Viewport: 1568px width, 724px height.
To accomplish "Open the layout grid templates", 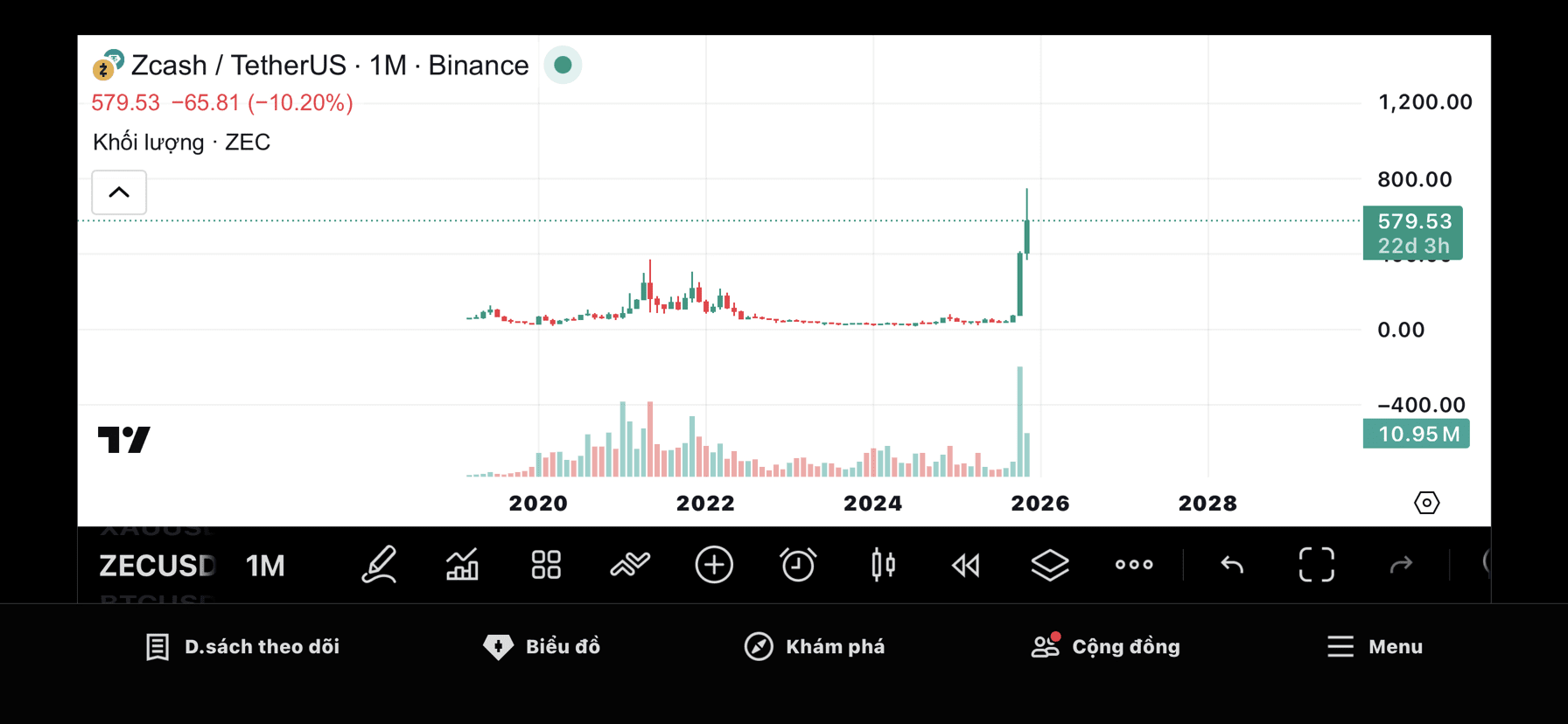I will coord(546,565).
